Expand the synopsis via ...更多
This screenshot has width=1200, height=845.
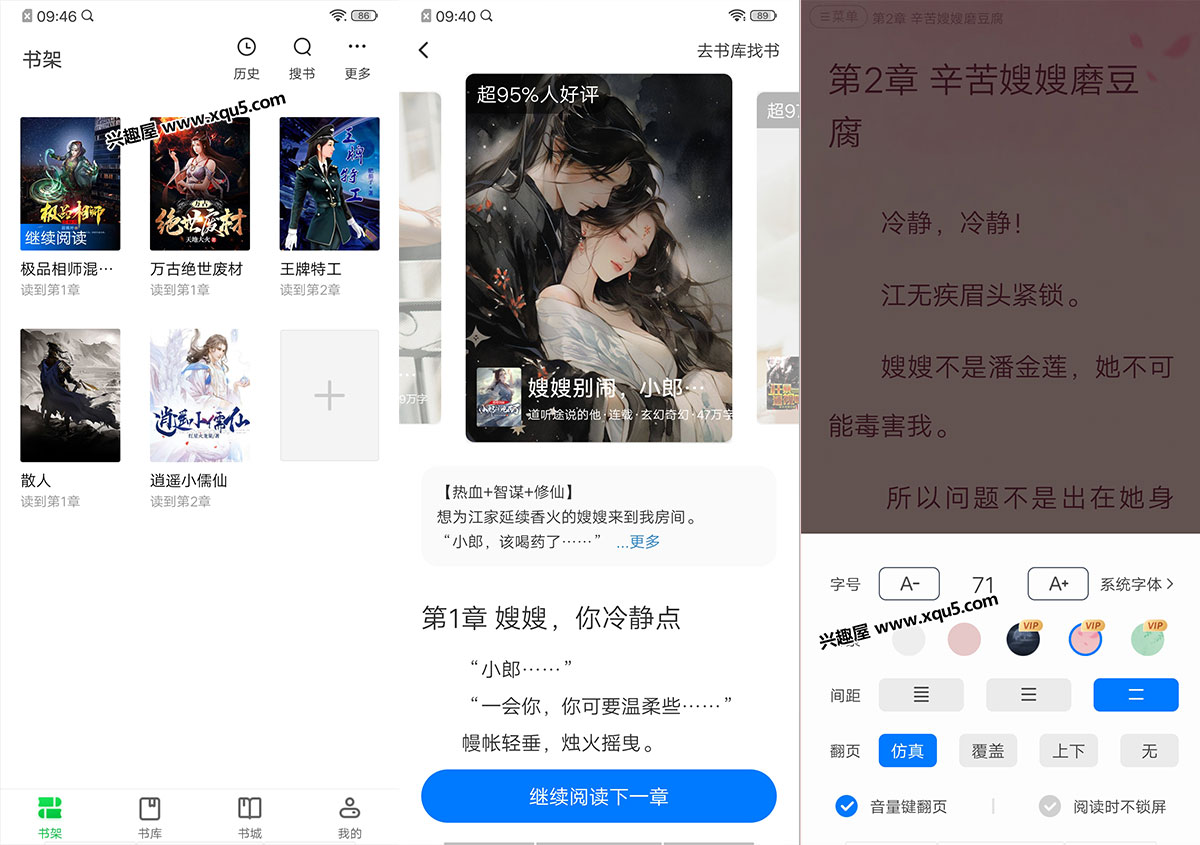[x=638, y=541]
